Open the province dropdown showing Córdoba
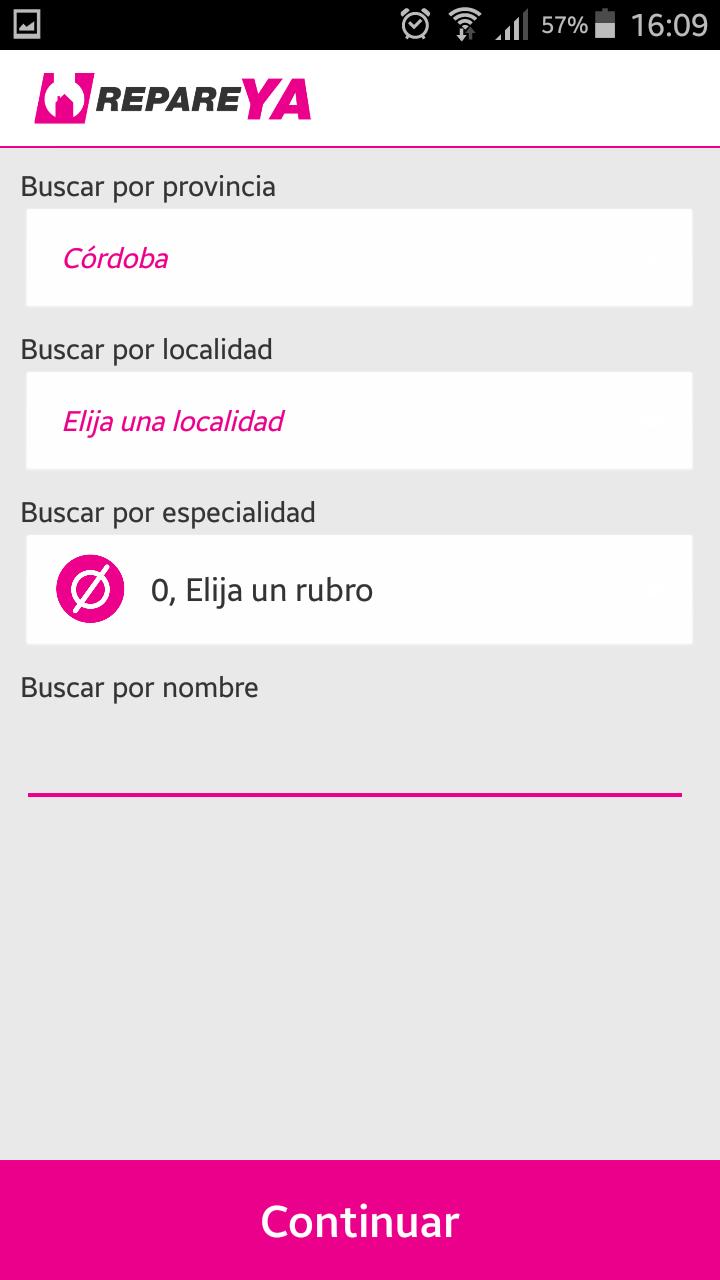Image resolution: width=720 pixels, height=1280 pixels. (359, 258)
